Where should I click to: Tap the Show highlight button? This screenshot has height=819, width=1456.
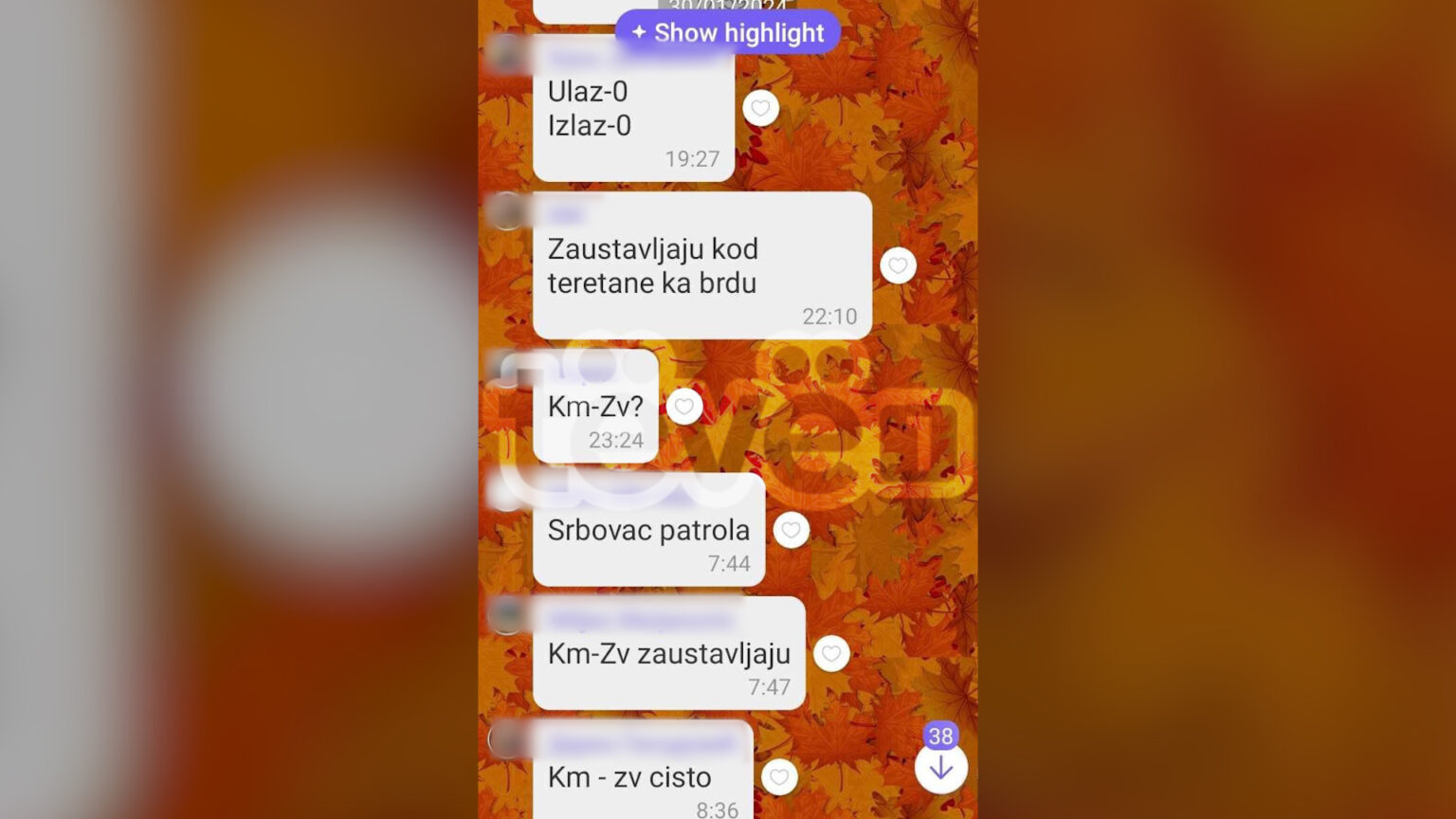[727, 32]
